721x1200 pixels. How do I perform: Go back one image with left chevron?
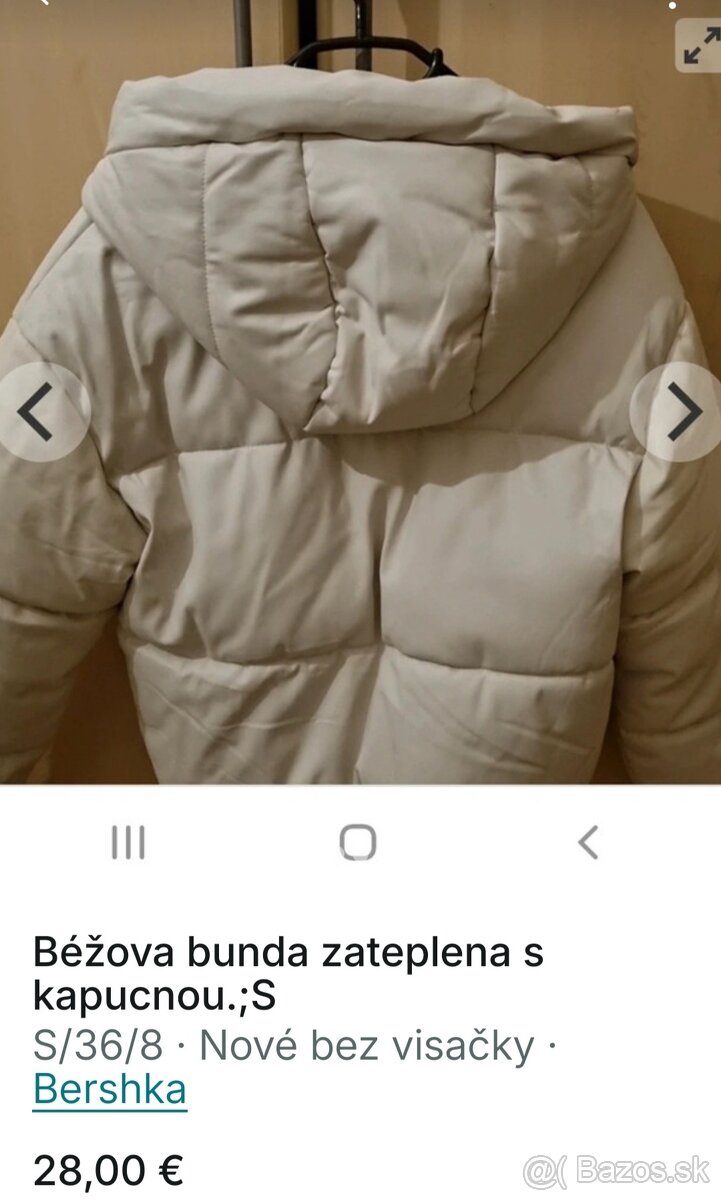pyautogui.click(x=34, y=408)
